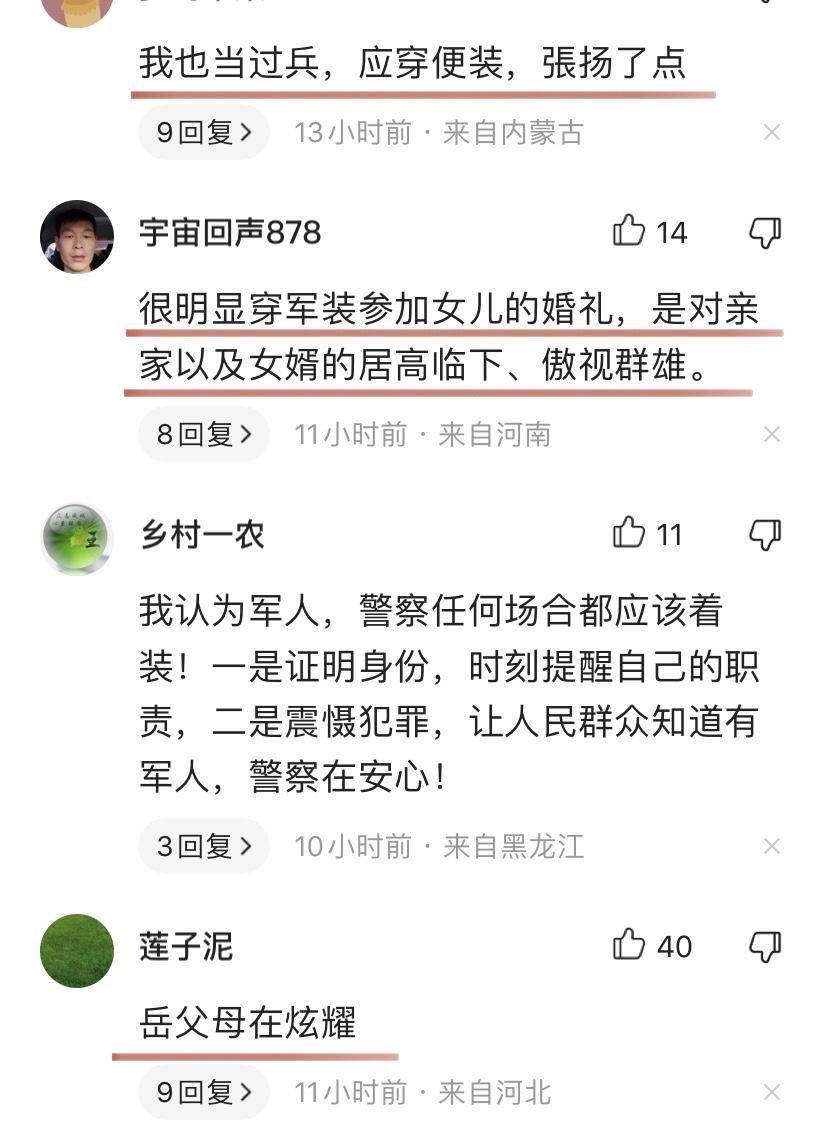Dismiss 莲子泥's comment
The width and height of the screenshot is (827, 1132).
coord(771,1092)
